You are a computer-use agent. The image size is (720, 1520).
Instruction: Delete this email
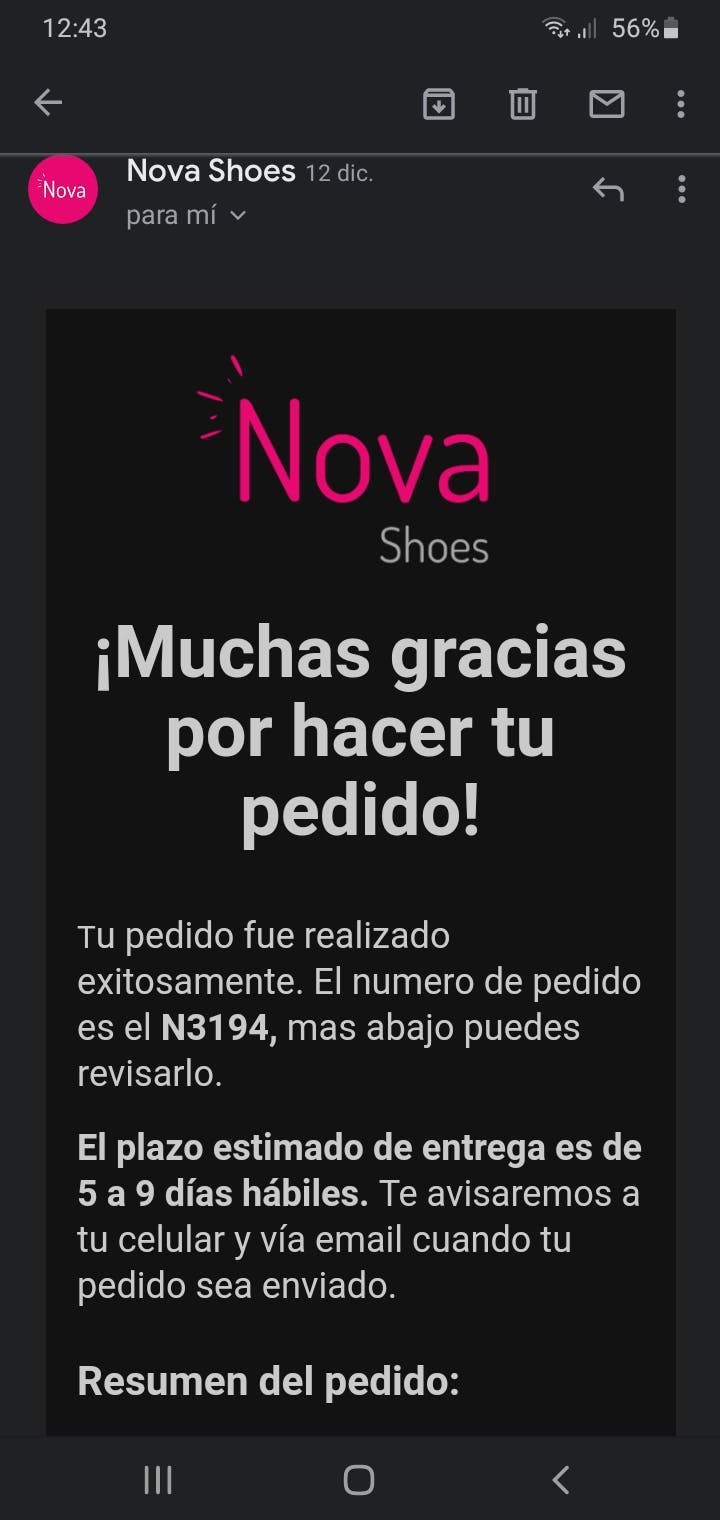tap(522, 103)
